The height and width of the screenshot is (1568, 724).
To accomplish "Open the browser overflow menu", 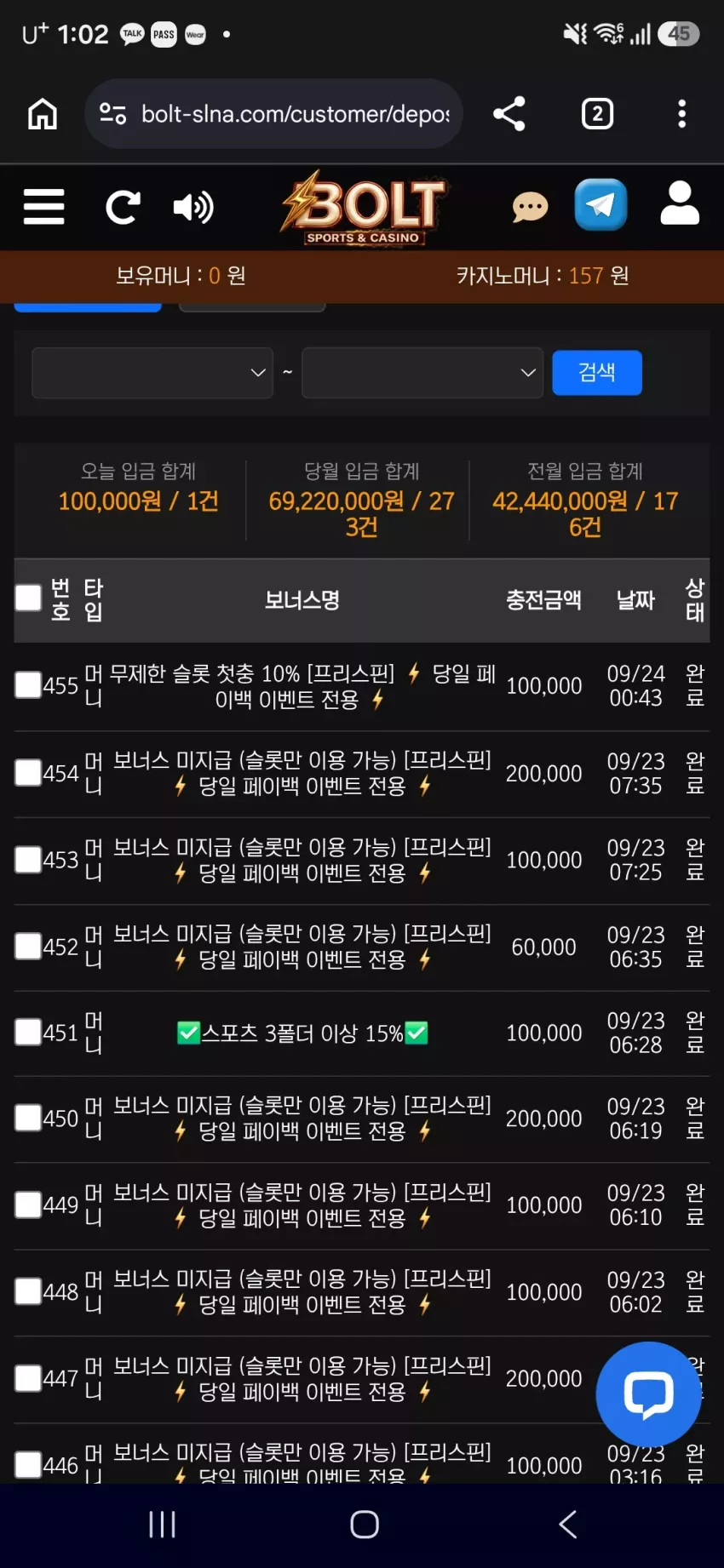I will click(x=681, y=113).
